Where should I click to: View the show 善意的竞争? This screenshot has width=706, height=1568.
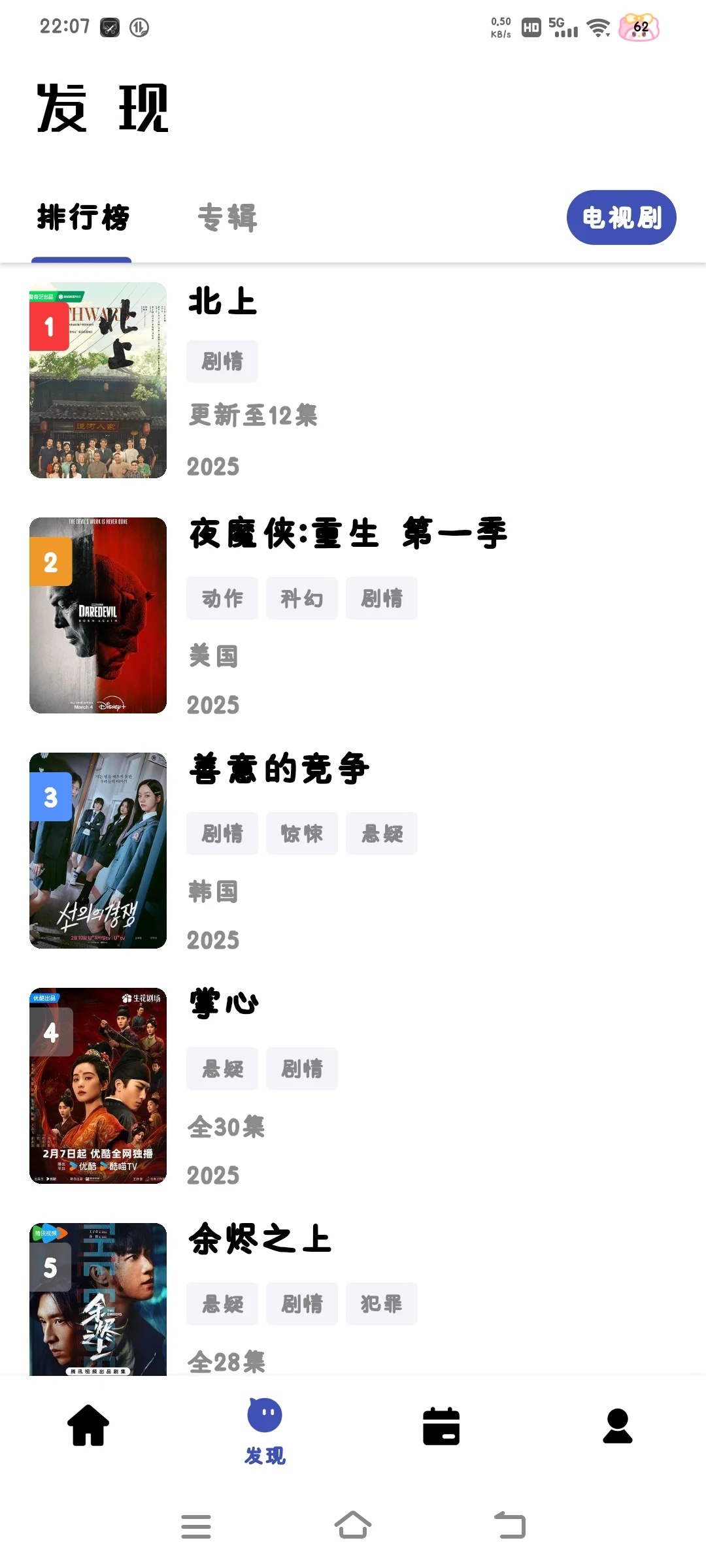tap(279, 769)
